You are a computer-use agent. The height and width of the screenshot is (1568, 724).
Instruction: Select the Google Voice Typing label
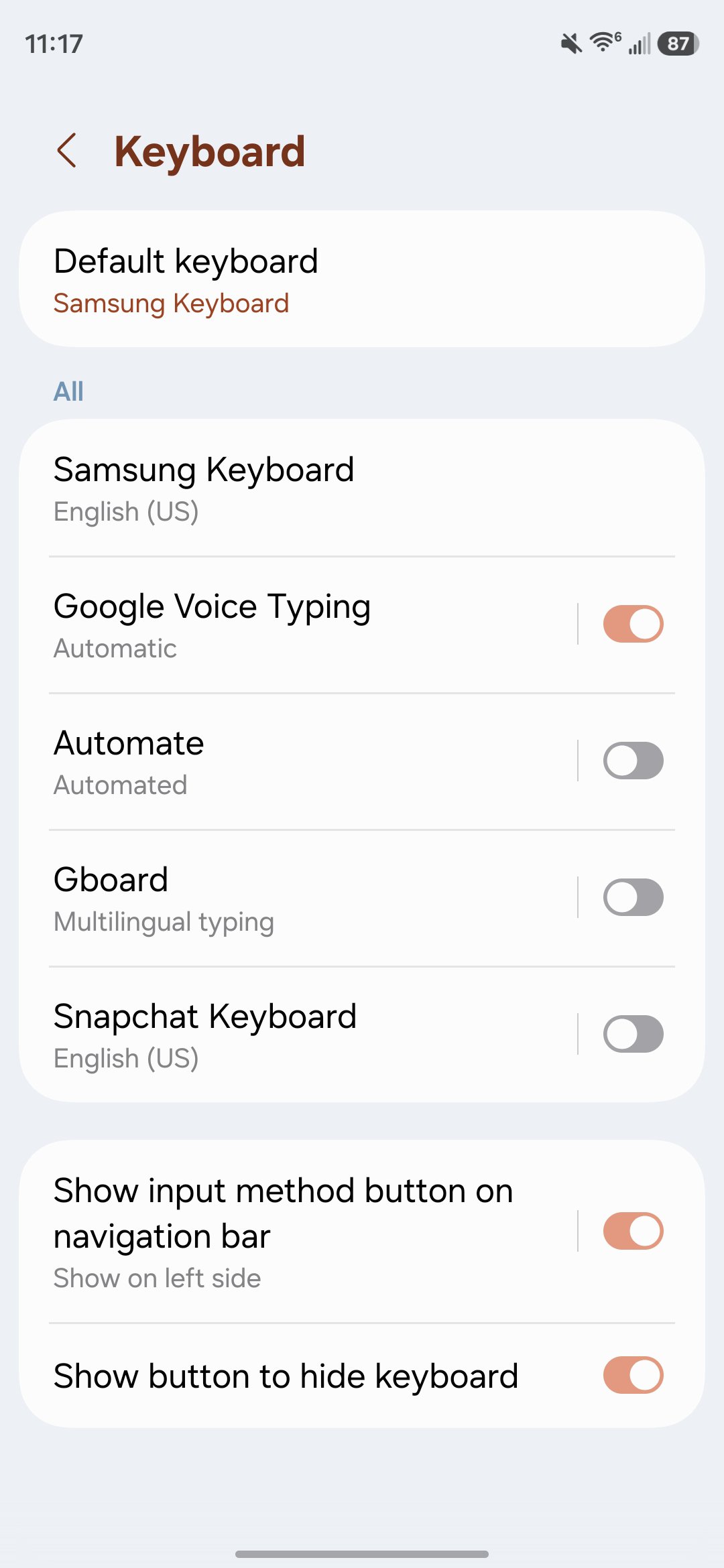213,605
